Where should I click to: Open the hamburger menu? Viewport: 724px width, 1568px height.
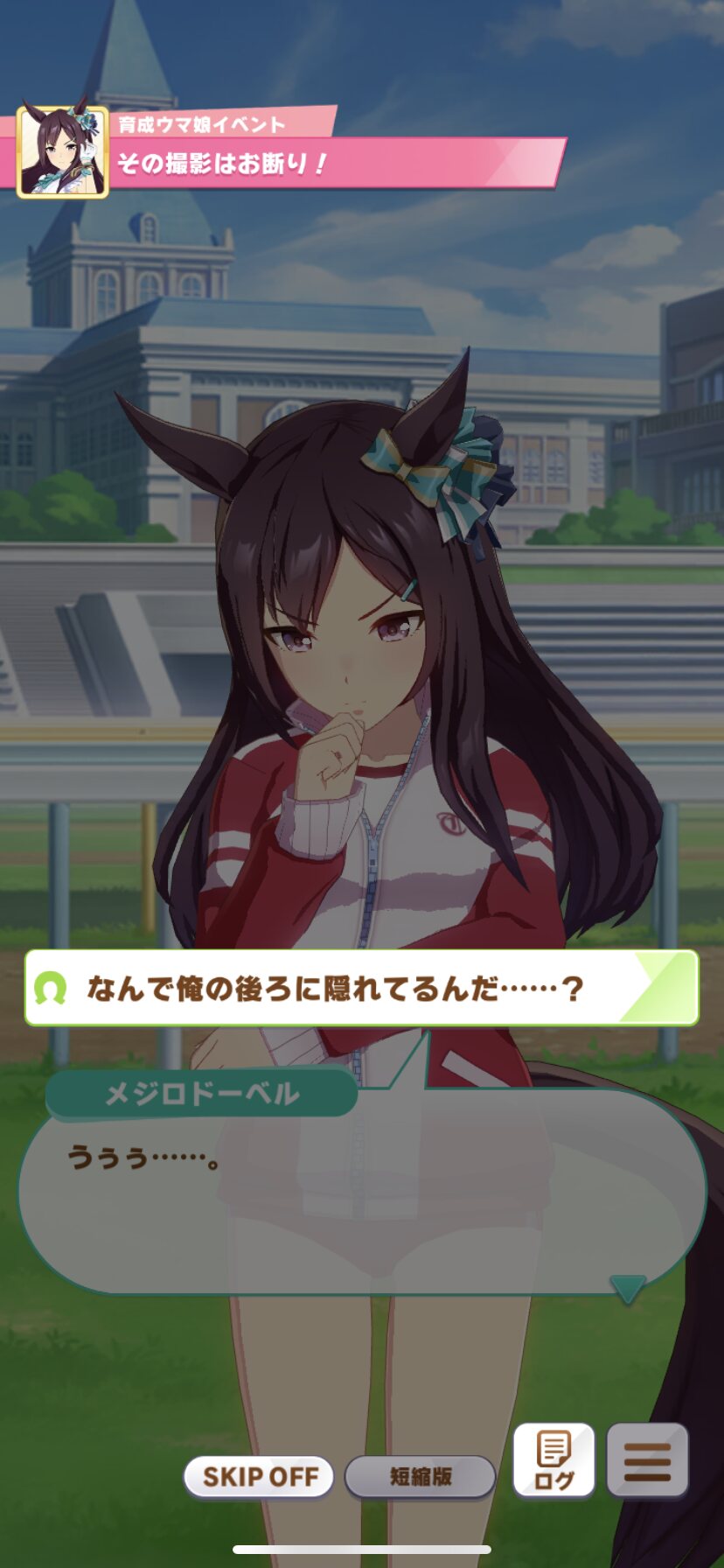[x=647, y=1460]
